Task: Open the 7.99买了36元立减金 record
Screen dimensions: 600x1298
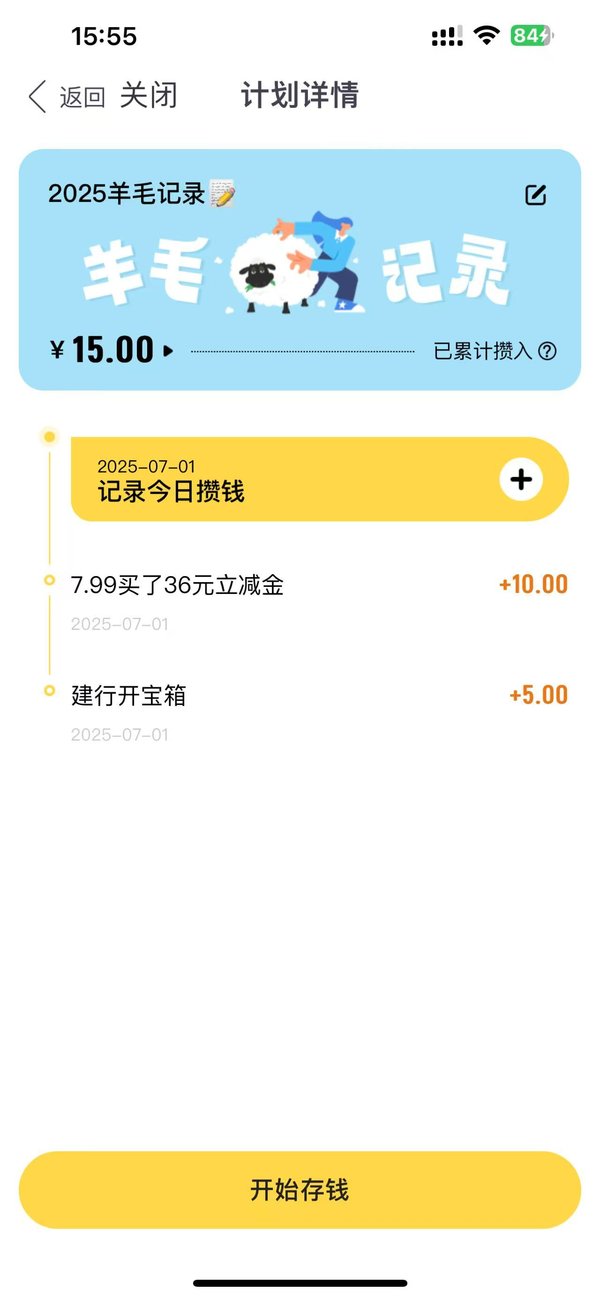Action: pyautogui.click(x=319, y=603)
